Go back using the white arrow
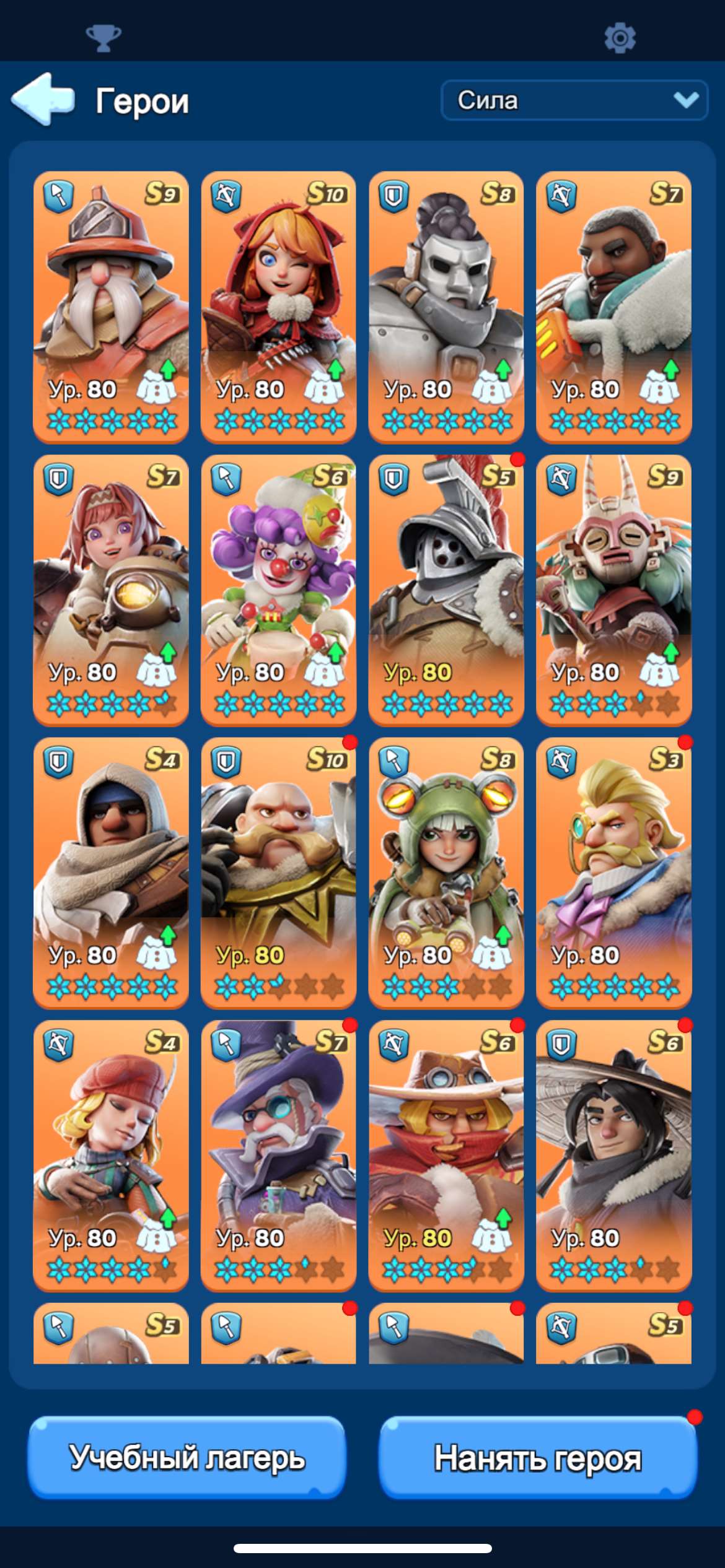This screenshot has width=725, height=1568. pyautogui.click(x=43, y=99)
